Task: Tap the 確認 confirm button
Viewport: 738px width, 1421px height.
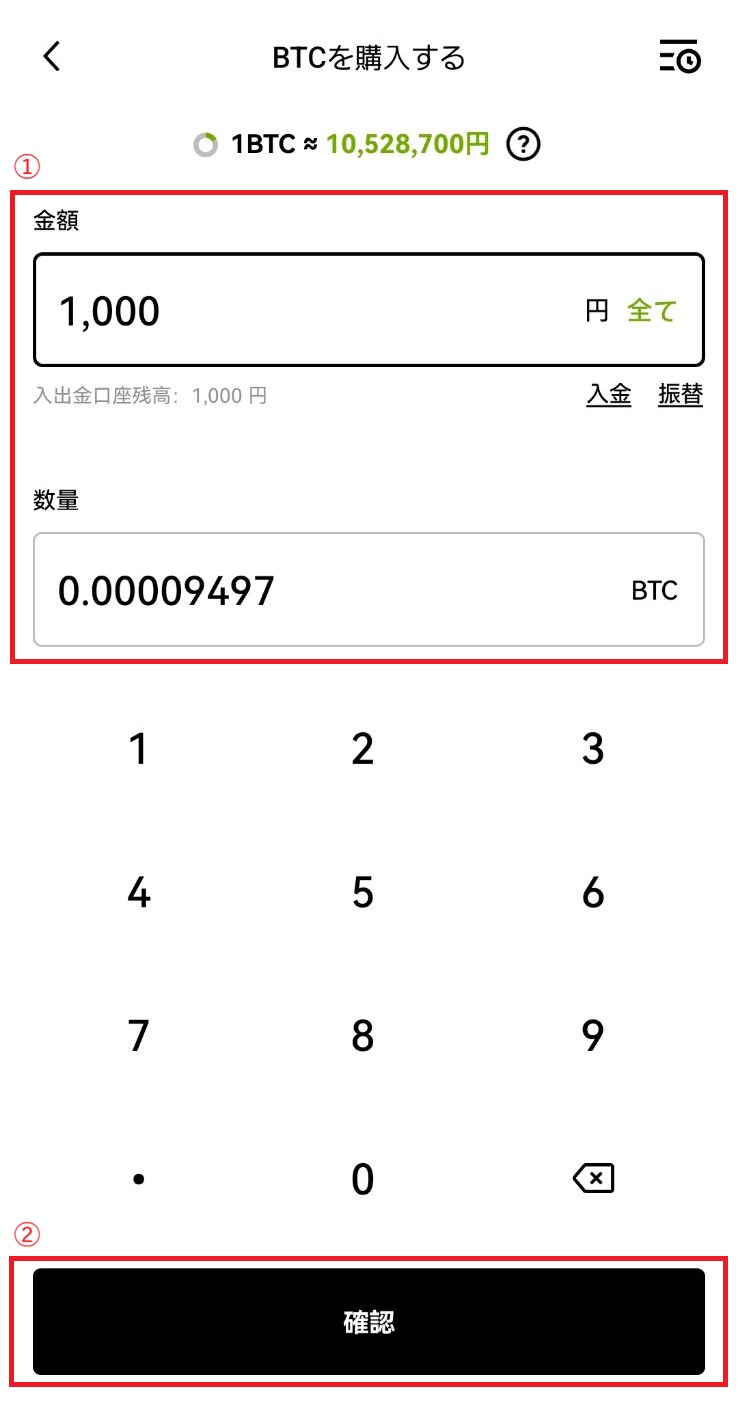Action: (x=369, y=1322)
